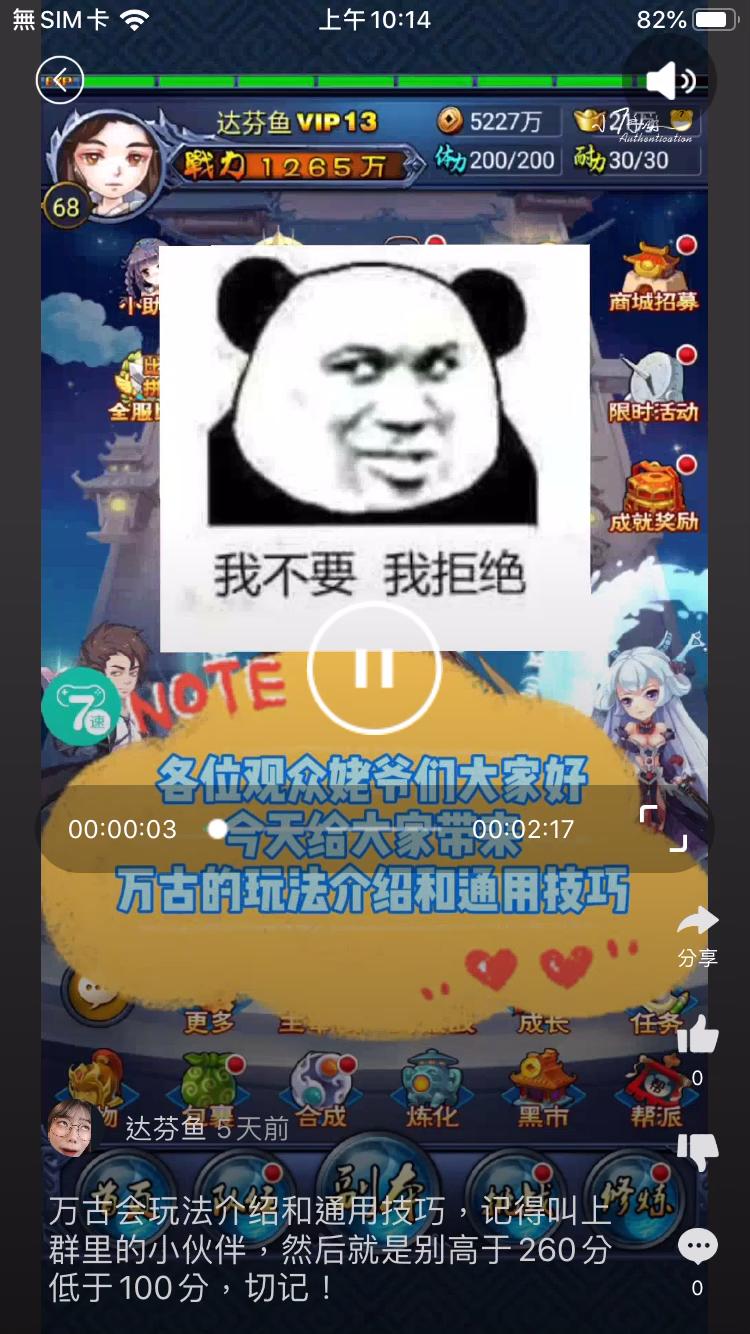This screenshot has width=750, height=1334.
Task: Pause the playing video
Action: click(374, 669)
